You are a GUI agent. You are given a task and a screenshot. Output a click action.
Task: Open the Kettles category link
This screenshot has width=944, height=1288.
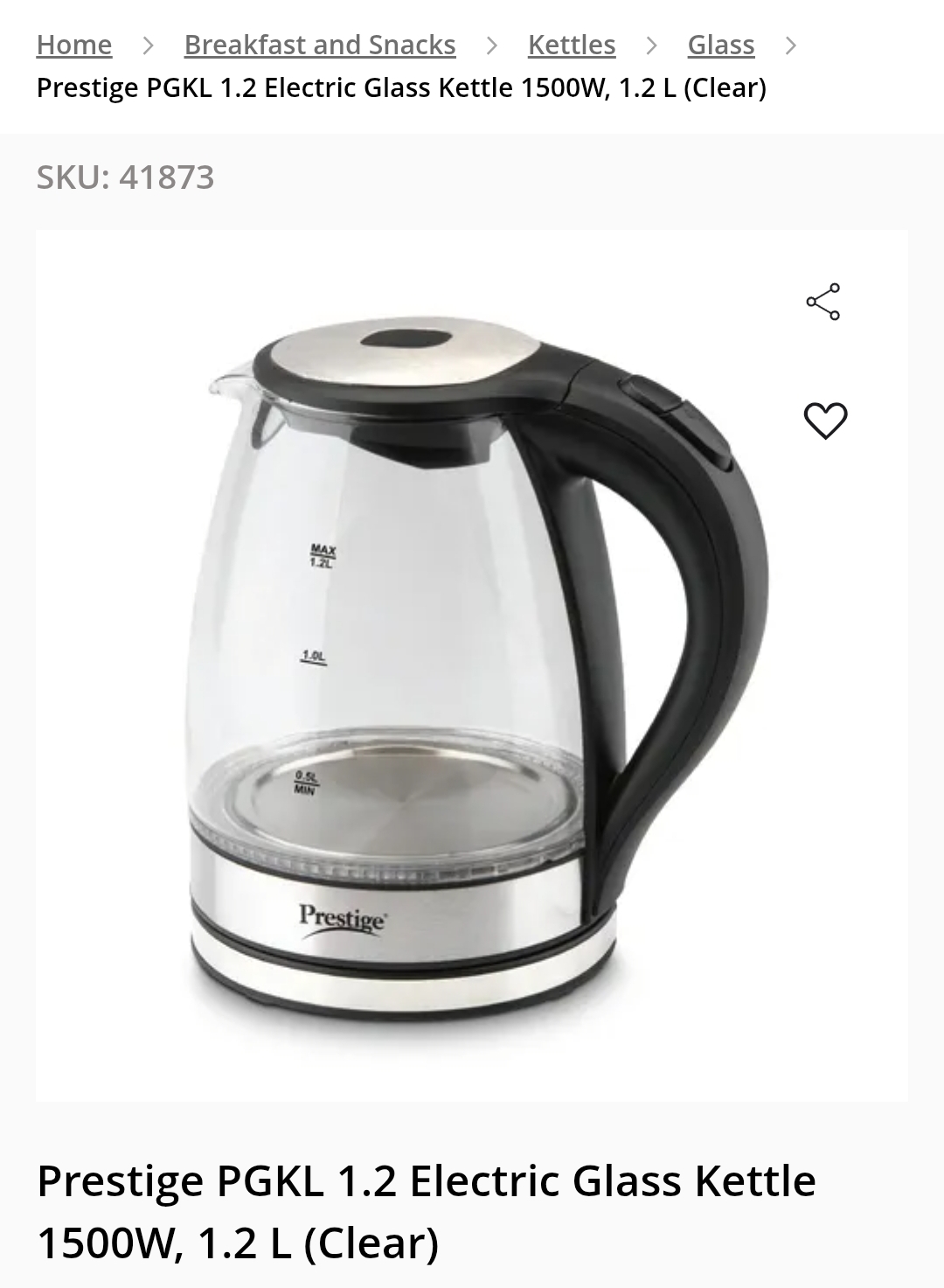(572, 45)
